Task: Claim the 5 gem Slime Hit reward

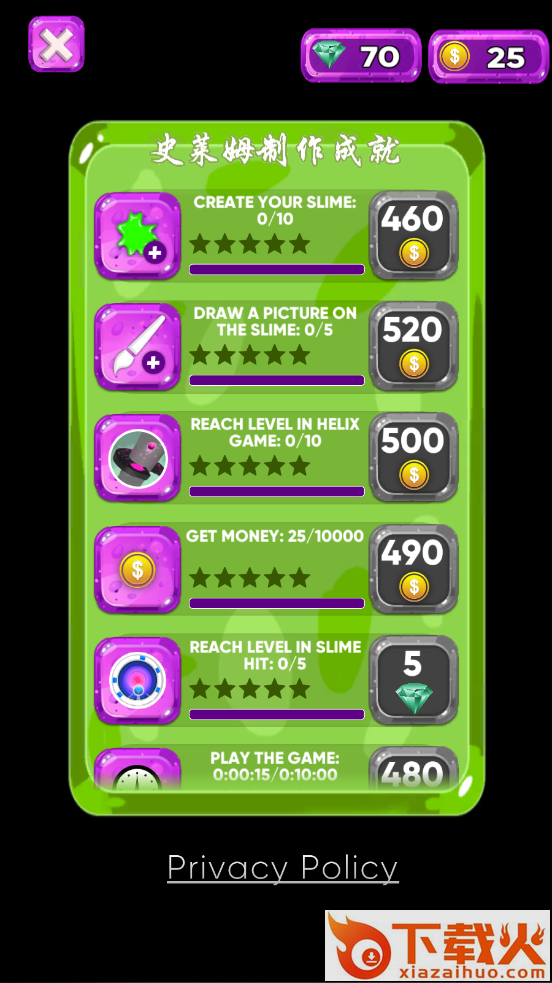Action: [x=414, y=680]
